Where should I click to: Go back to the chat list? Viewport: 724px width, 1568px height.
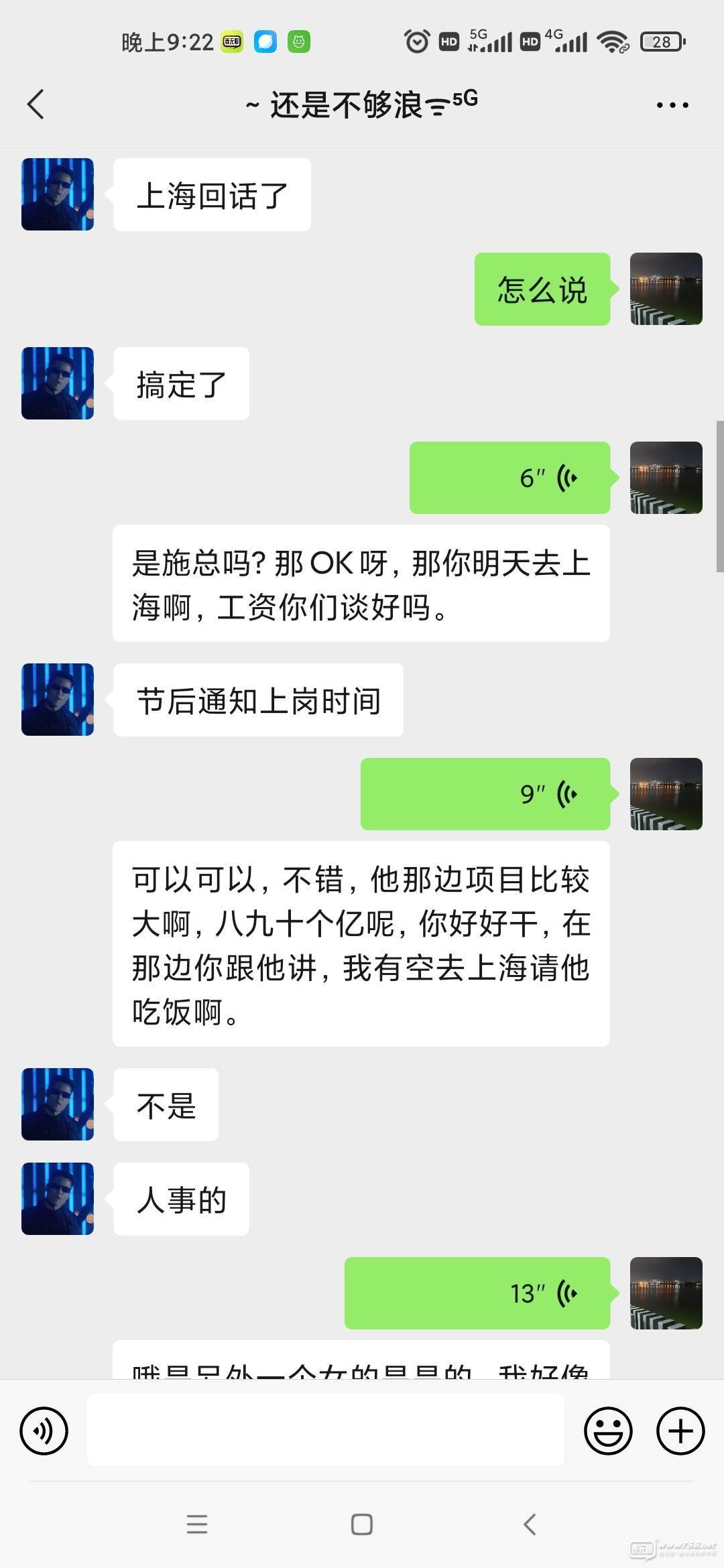pyautogui.click(x=36, y=105)
